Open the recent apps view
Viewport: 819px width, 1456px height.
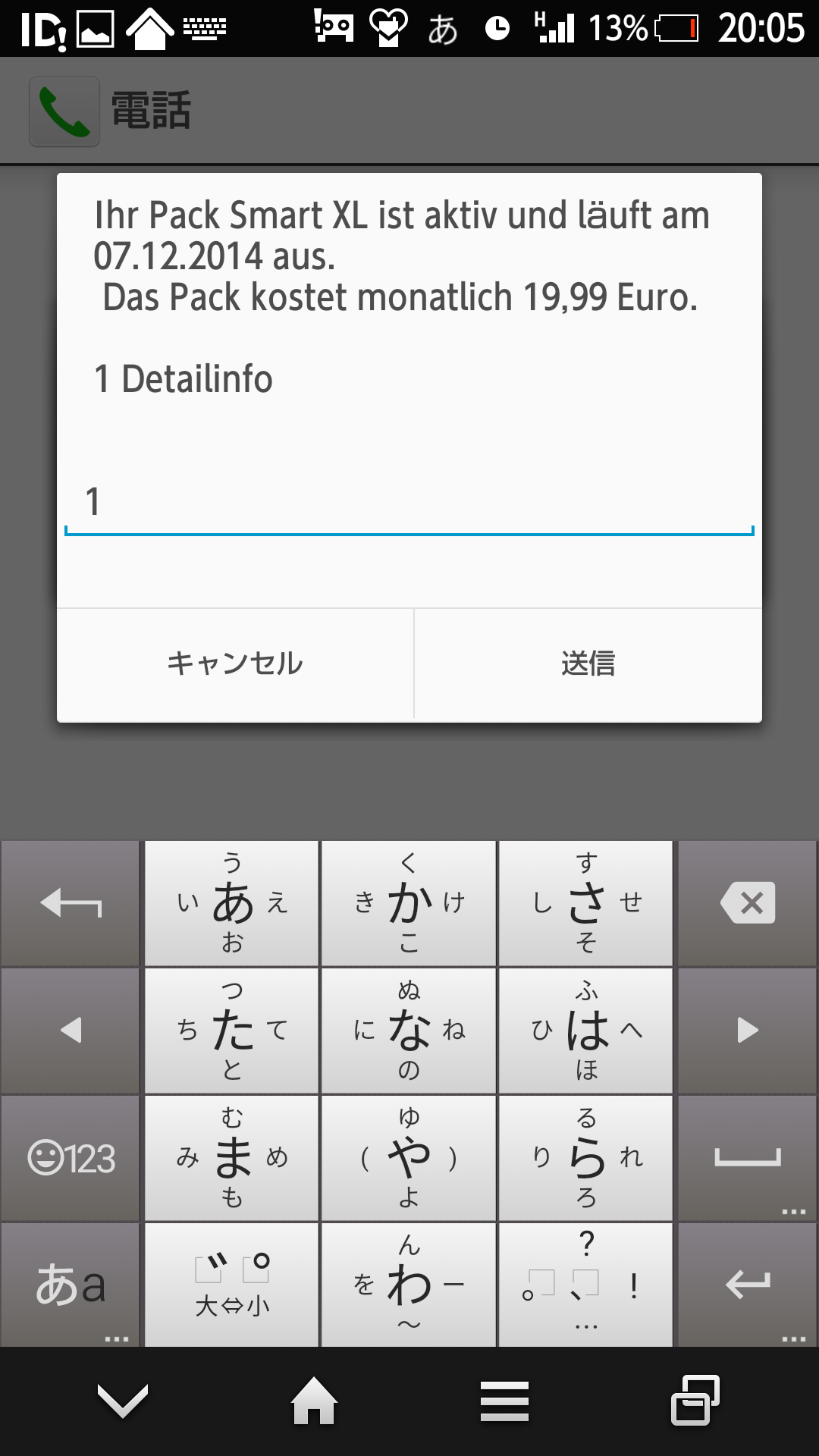click(695, 1400)
